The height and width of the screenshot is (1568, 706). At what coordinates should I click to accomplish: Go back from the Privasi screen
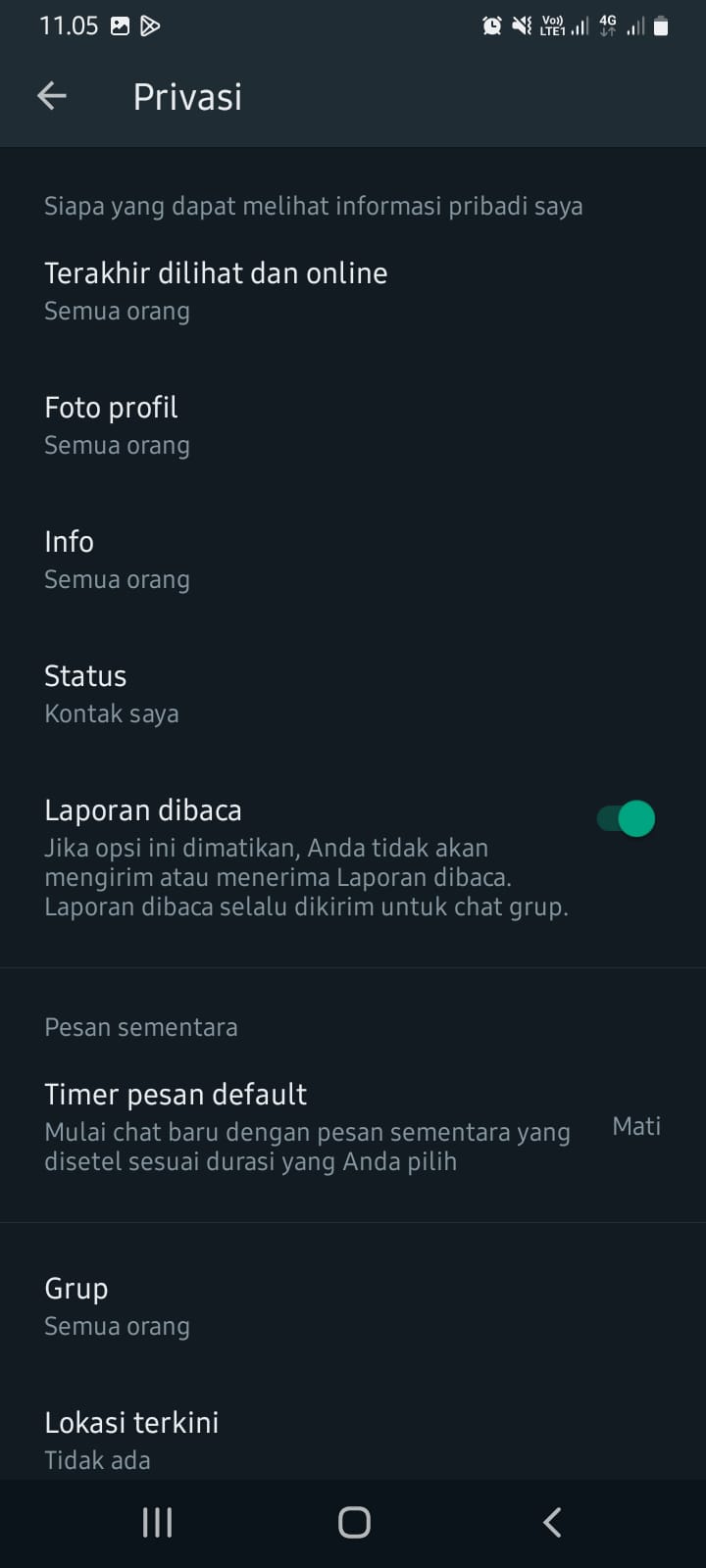[52, 96]
